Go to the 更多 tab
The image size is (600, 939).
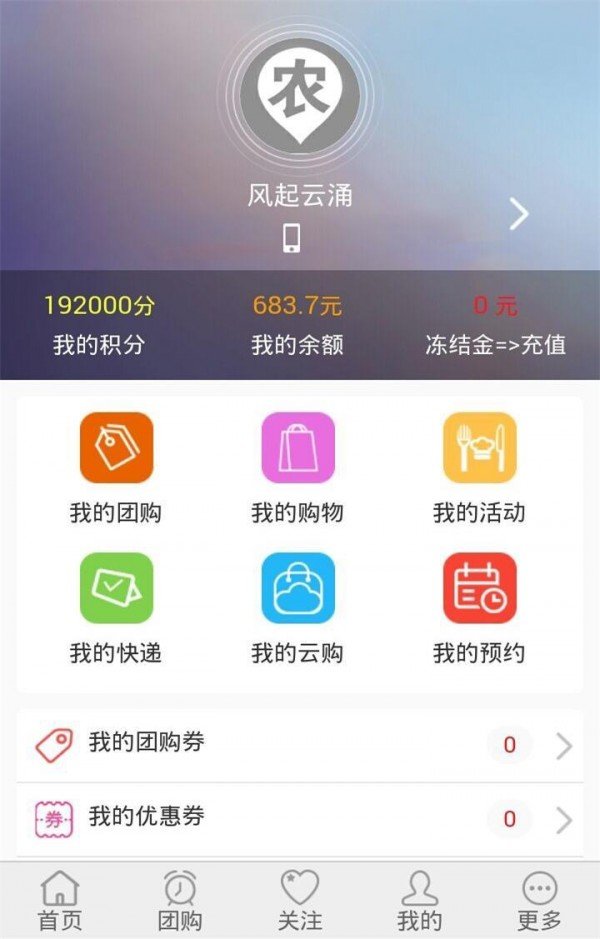[x=540, y=900]
